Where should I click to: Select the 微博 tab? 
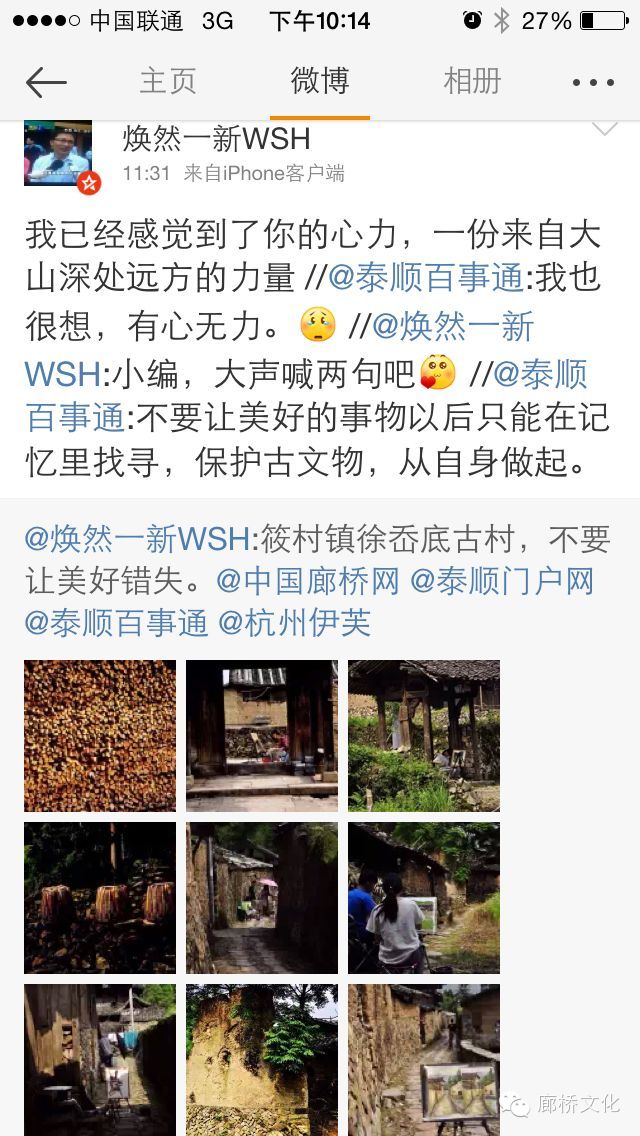[320, 81]
